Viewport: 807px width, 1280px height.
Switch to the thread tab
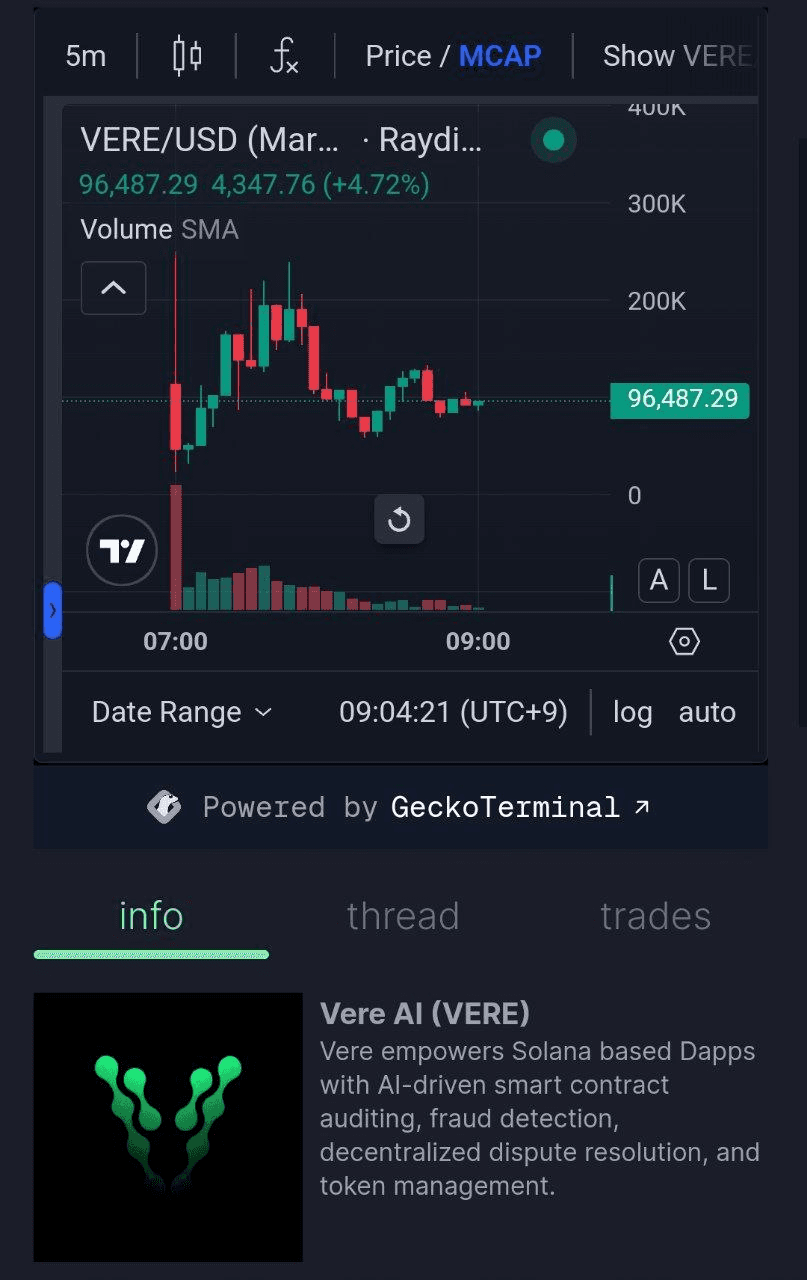pos(403,916)
